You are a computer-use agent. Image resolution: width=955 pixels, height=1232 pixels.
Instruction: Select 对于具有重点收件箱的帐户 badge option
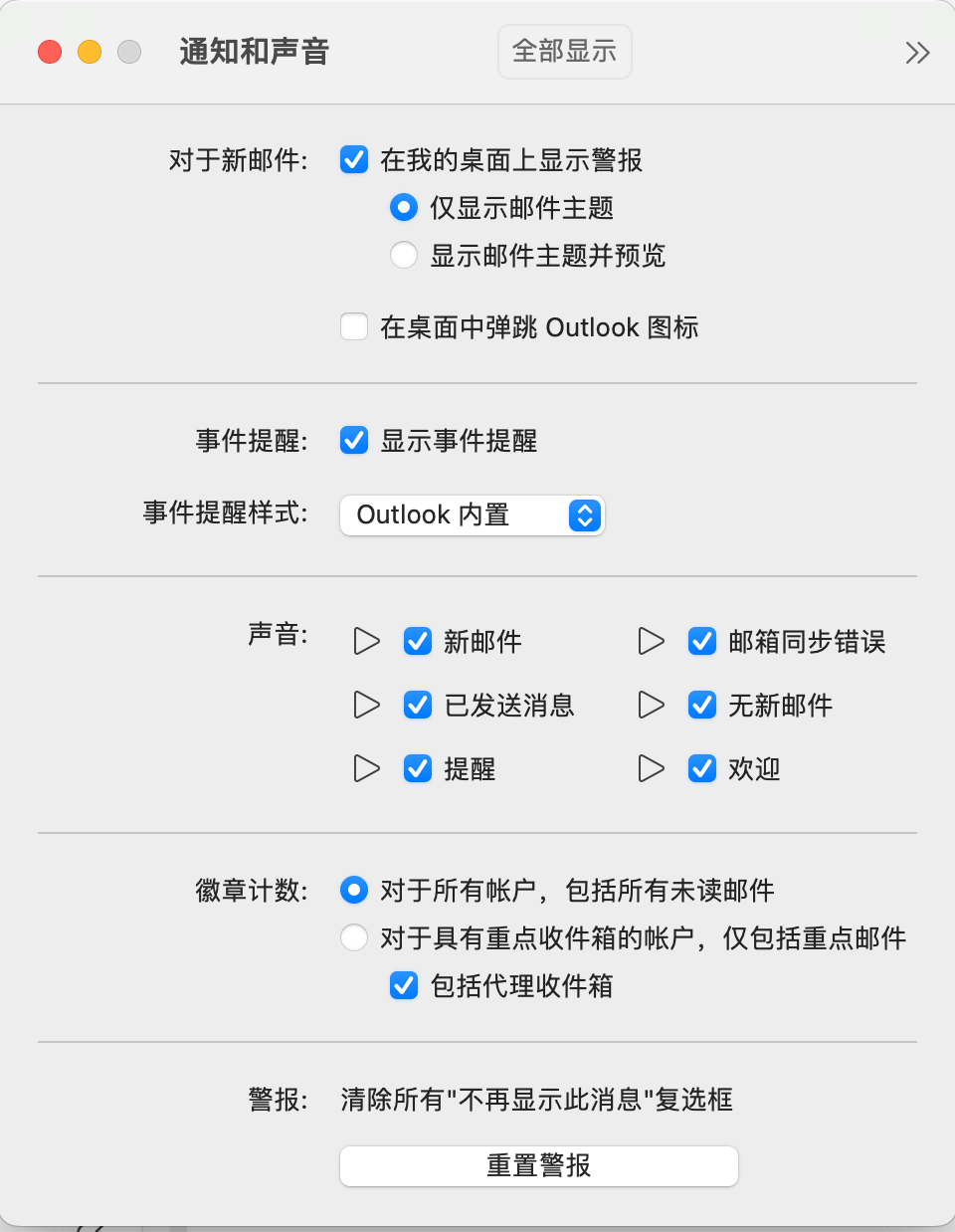pyautogui.click(x=354, y=938)
